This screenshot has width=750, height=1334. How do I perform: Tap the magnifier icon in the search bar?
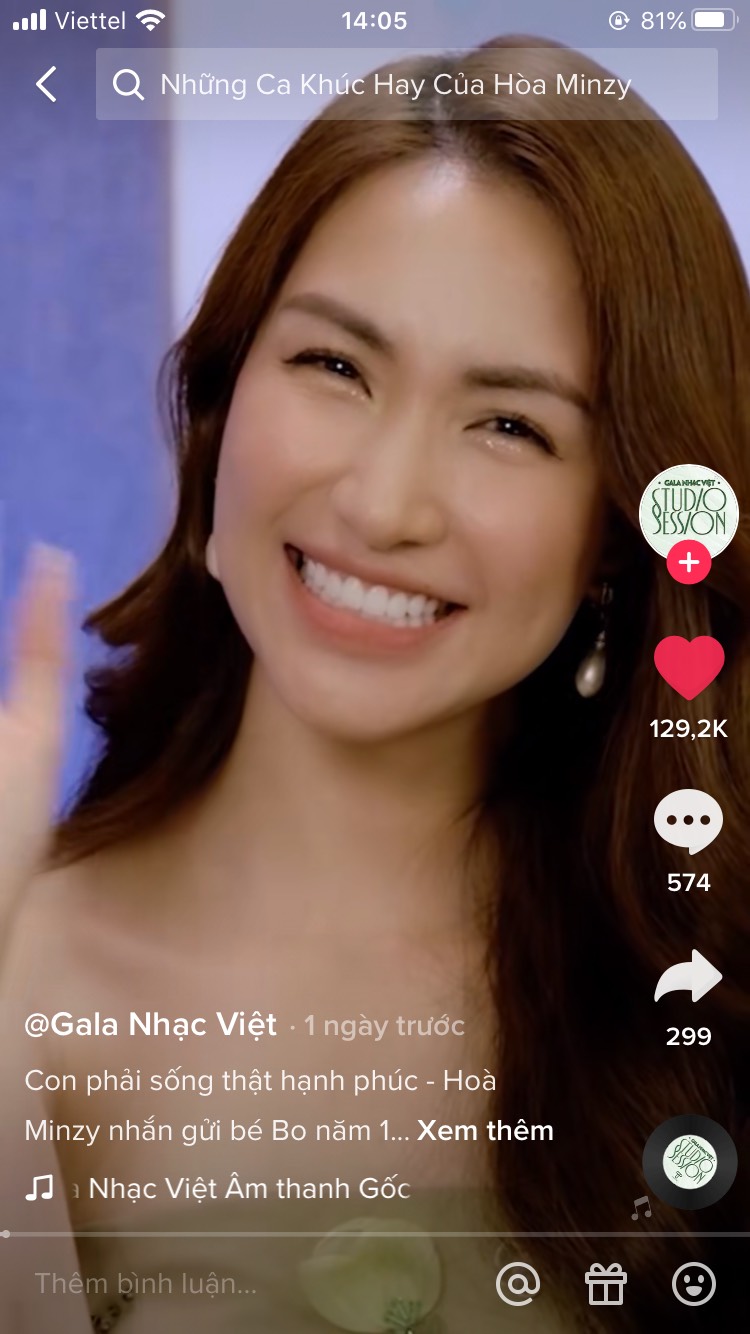[128, 86]
